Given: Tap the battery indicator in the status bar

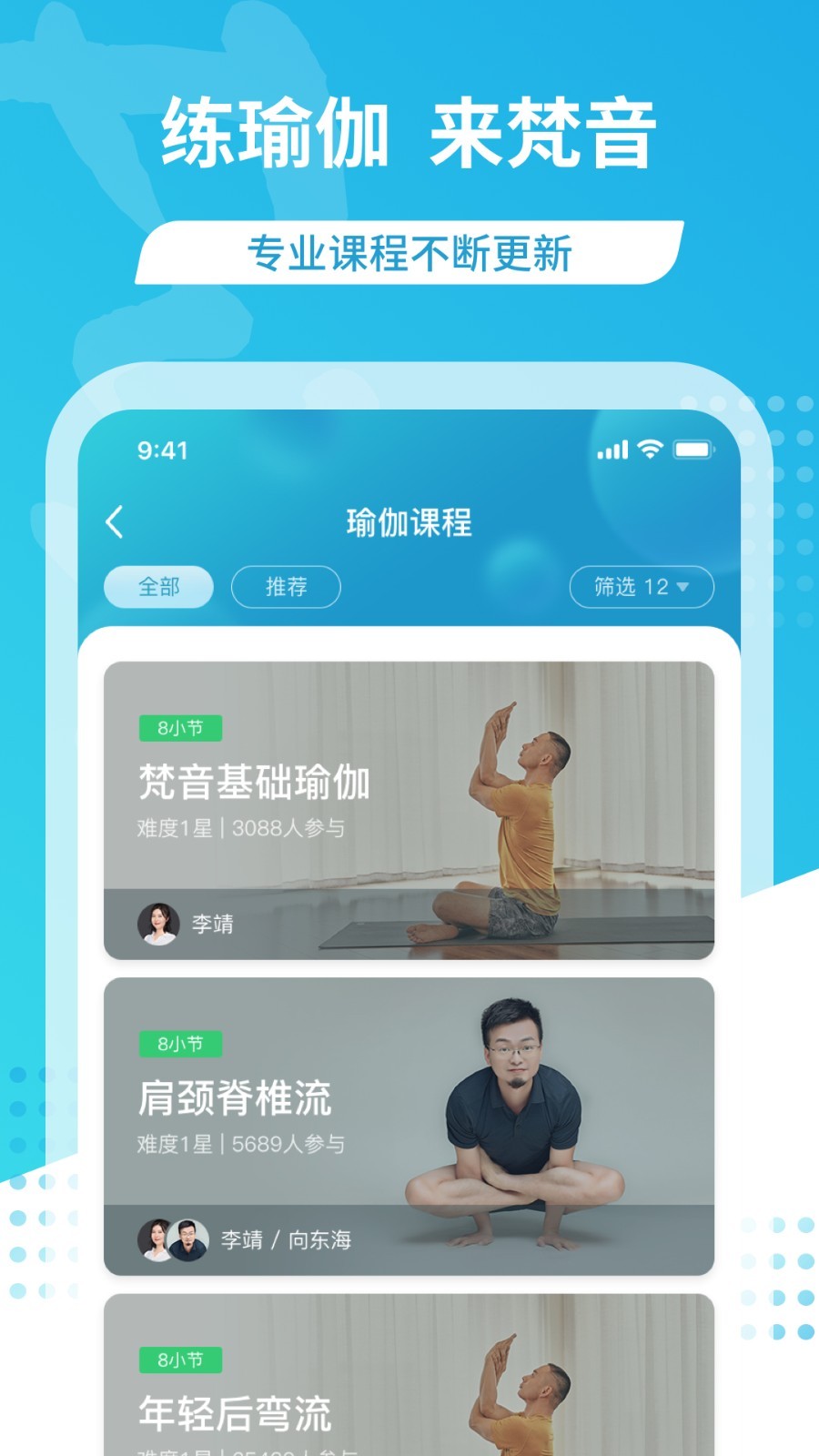Looking at the screenshot, I should point(696,448).
